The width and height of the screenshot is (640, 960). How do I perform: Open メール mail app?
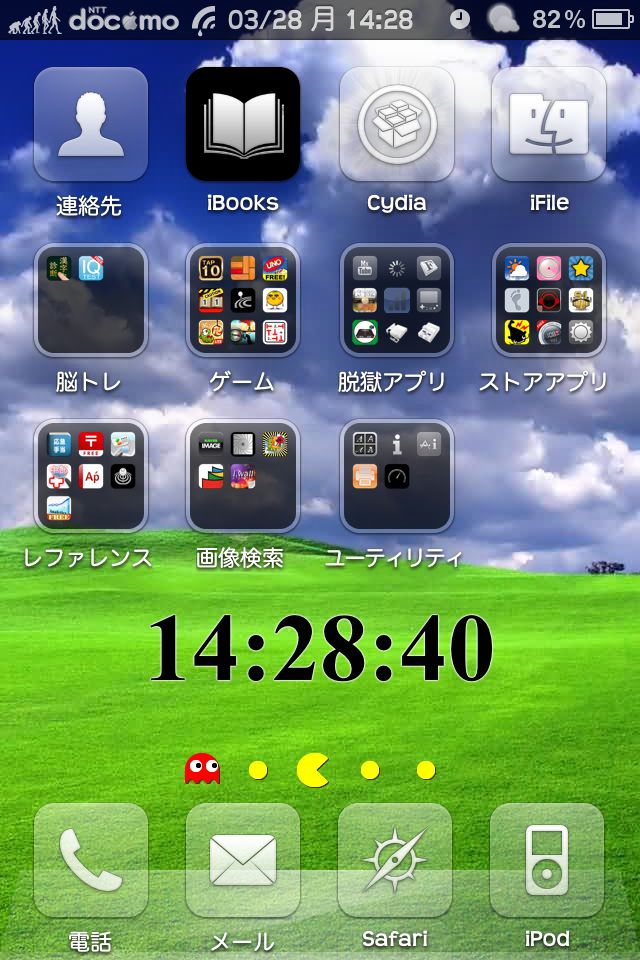[x=243, y=860]
